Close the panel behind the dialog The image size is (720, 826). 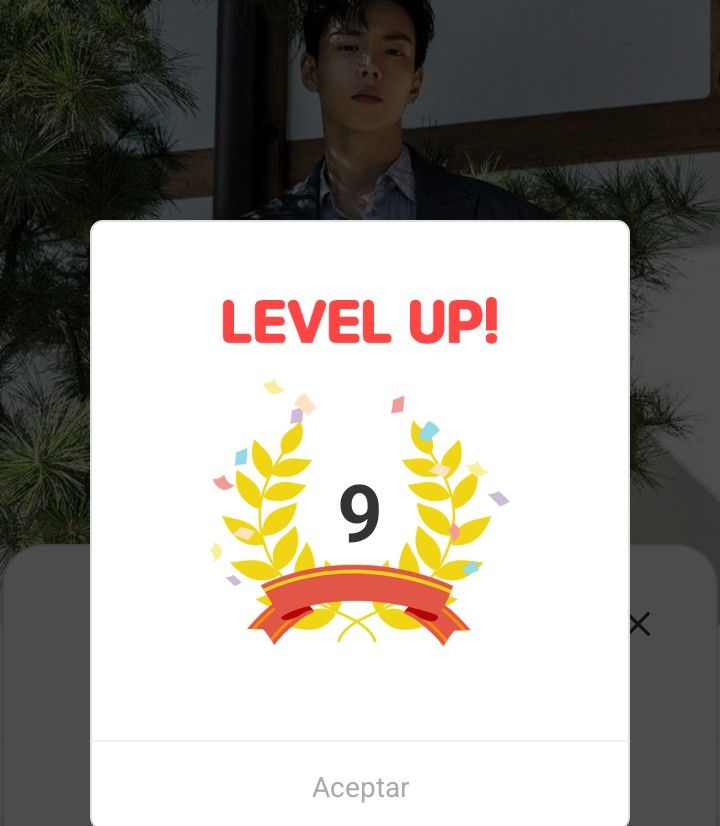(639, 625)
